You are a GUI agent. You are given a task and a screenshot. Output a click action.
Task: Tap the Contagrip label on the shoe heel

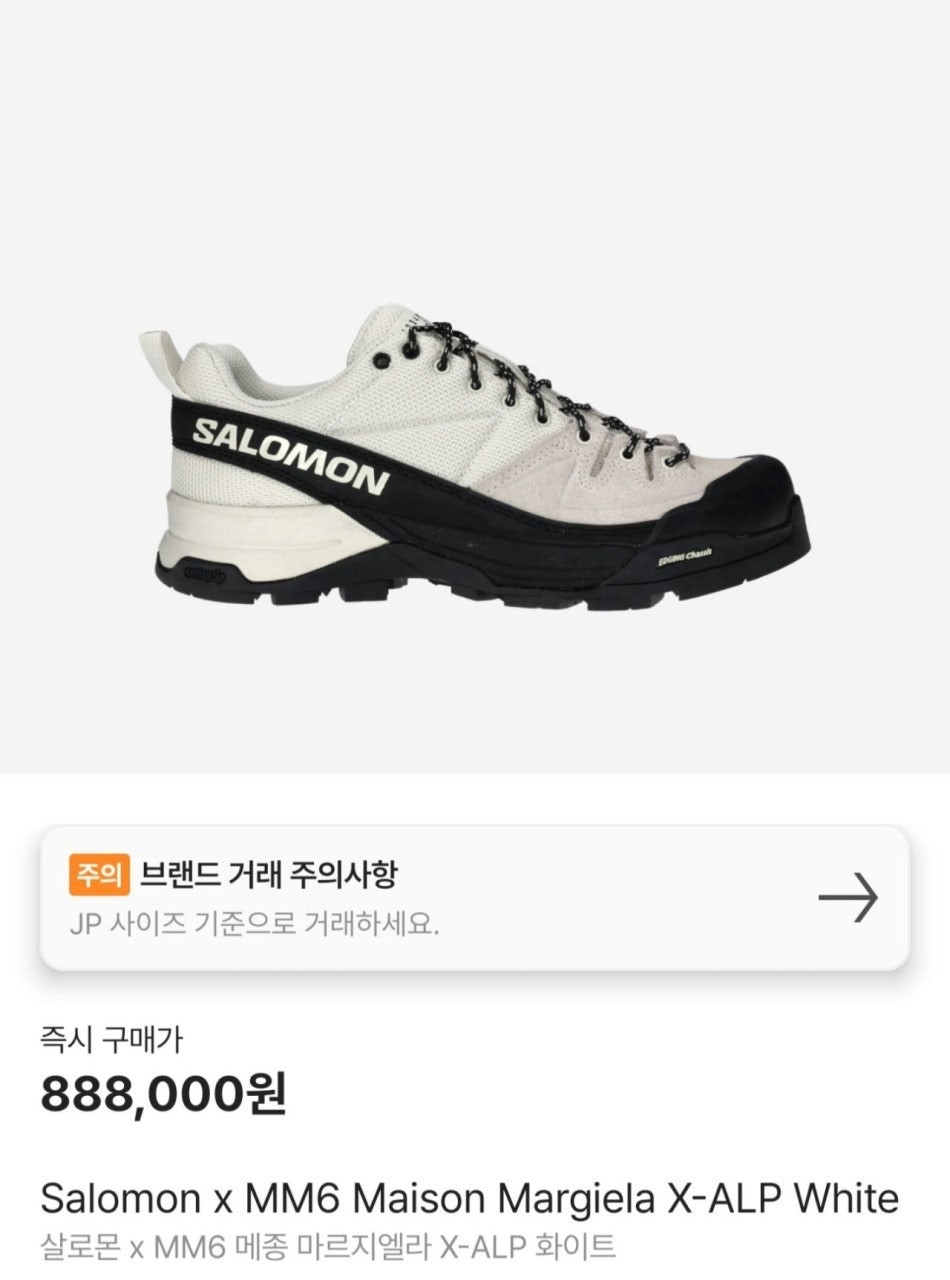click(x=203, y=571)
